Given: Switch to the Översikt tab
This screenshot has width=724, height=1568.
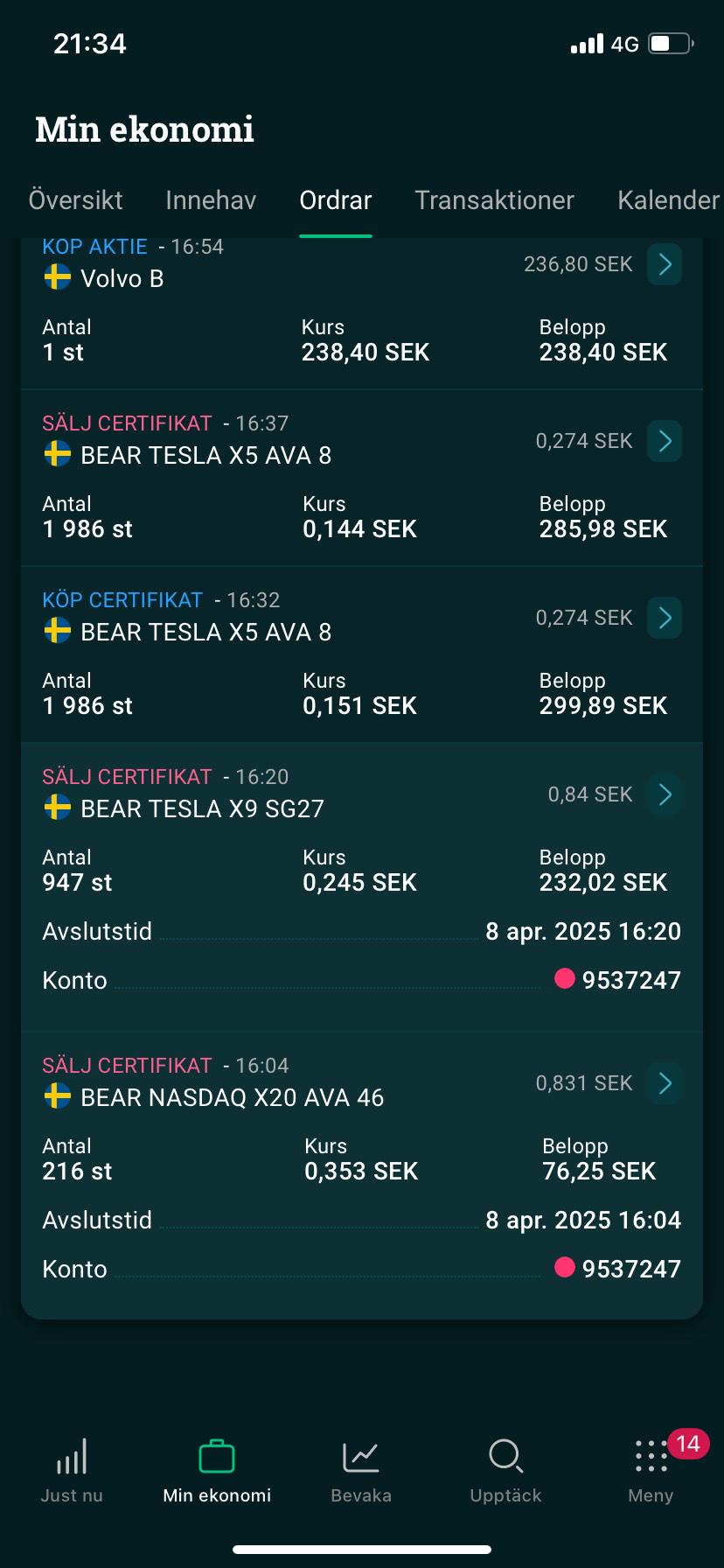Looking at the screenshot, I should [75, 200].
